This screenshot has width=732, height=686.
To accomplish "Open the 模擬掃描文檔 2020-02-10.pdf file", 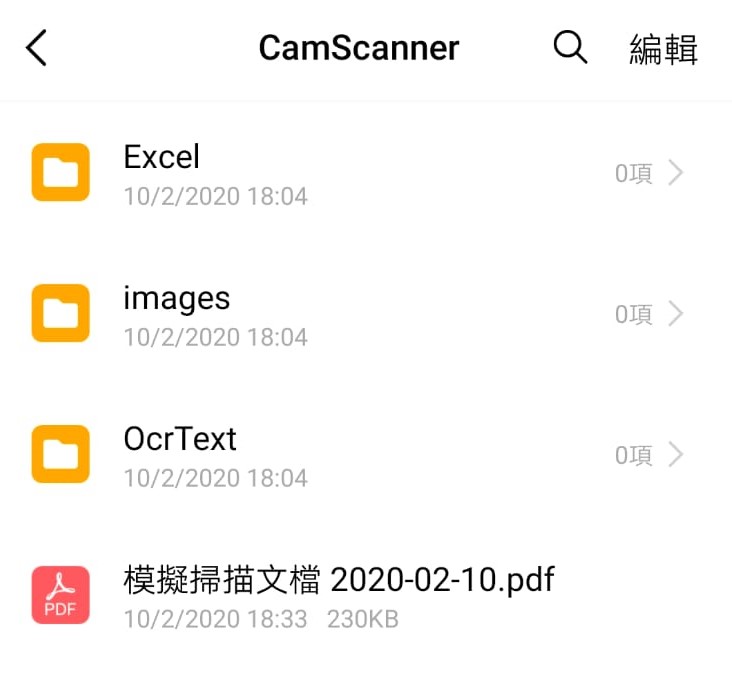I will pos(338,594).
